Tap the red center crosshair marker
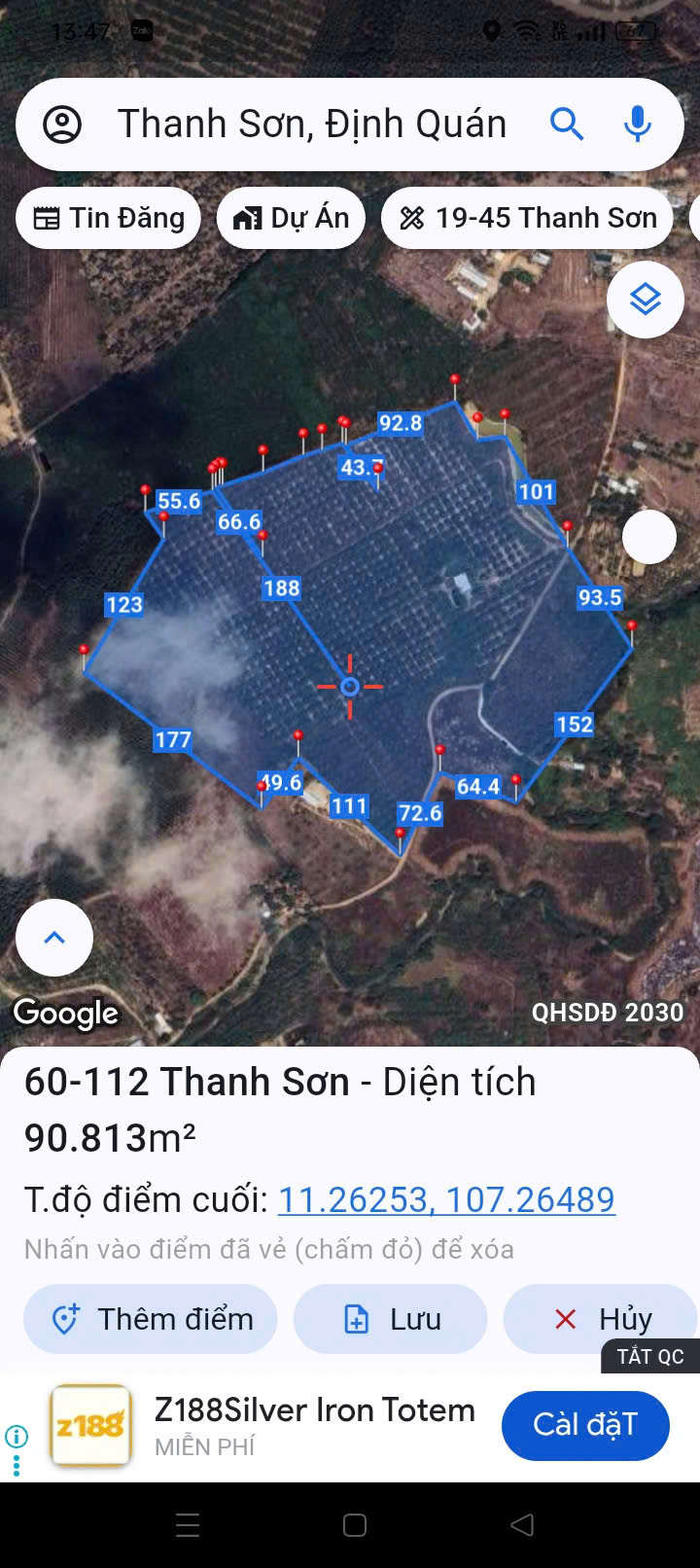700x1568 pixels. coord(348,687)
